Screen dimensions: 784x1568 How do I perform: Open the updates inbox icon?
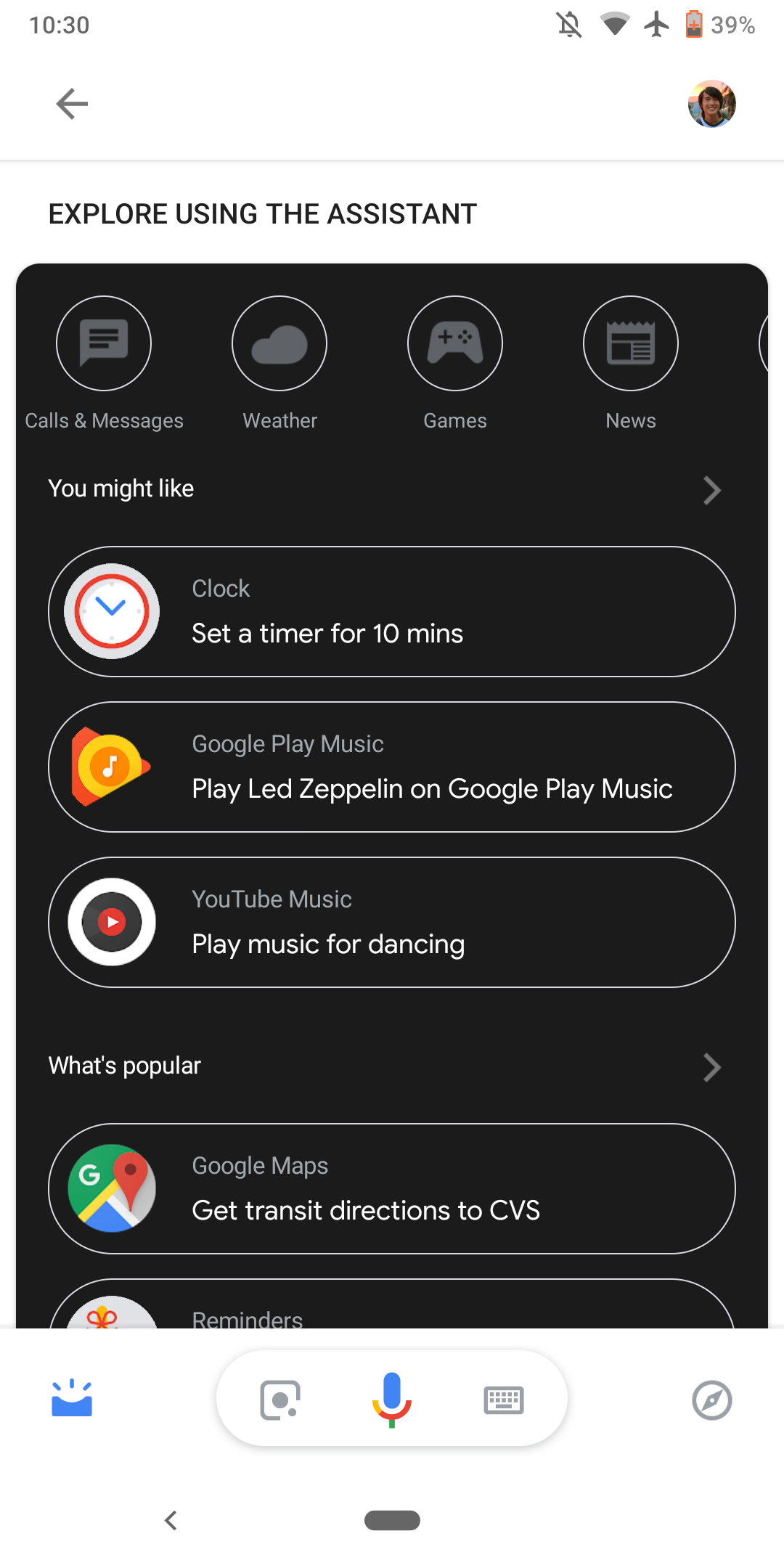click(72, 1399)
